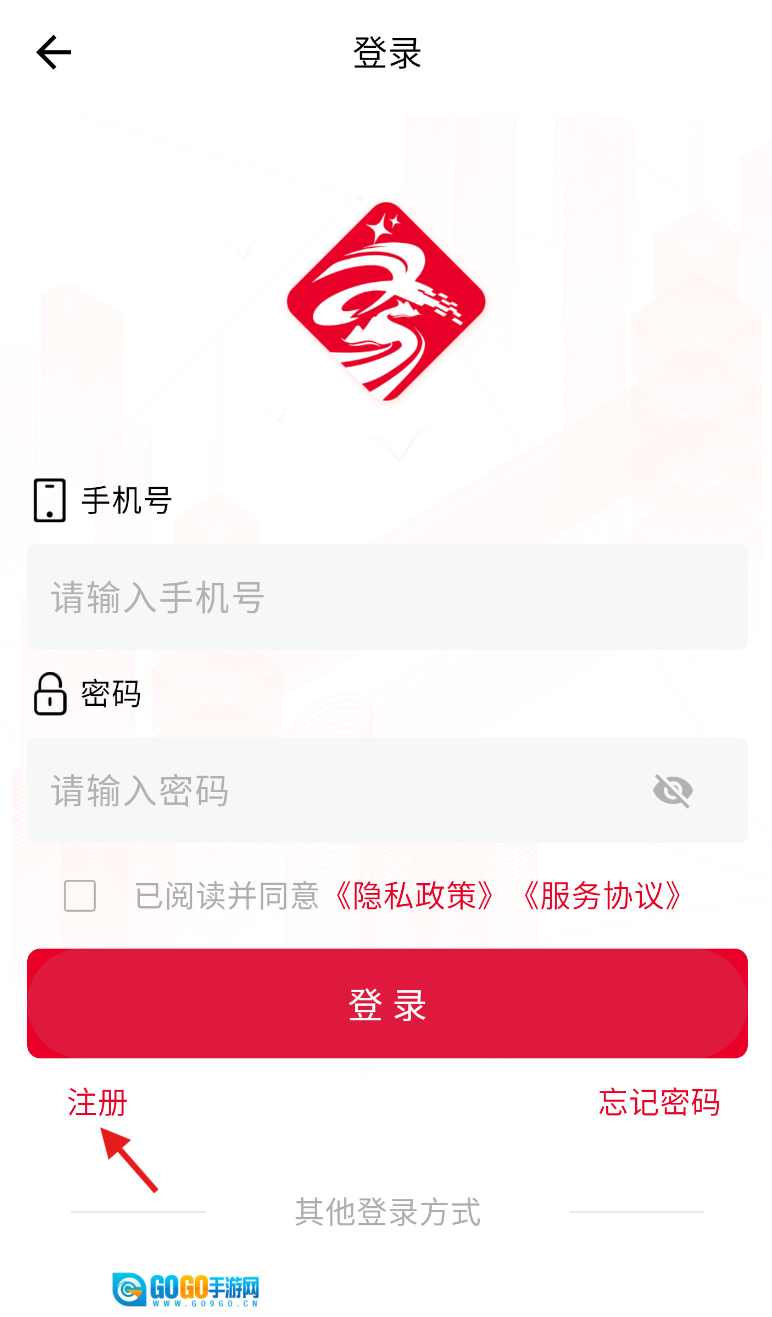The width and height of the screenshot is (772, 1317).
Task: Go back using the arrow icon
Action: [54, 53]
